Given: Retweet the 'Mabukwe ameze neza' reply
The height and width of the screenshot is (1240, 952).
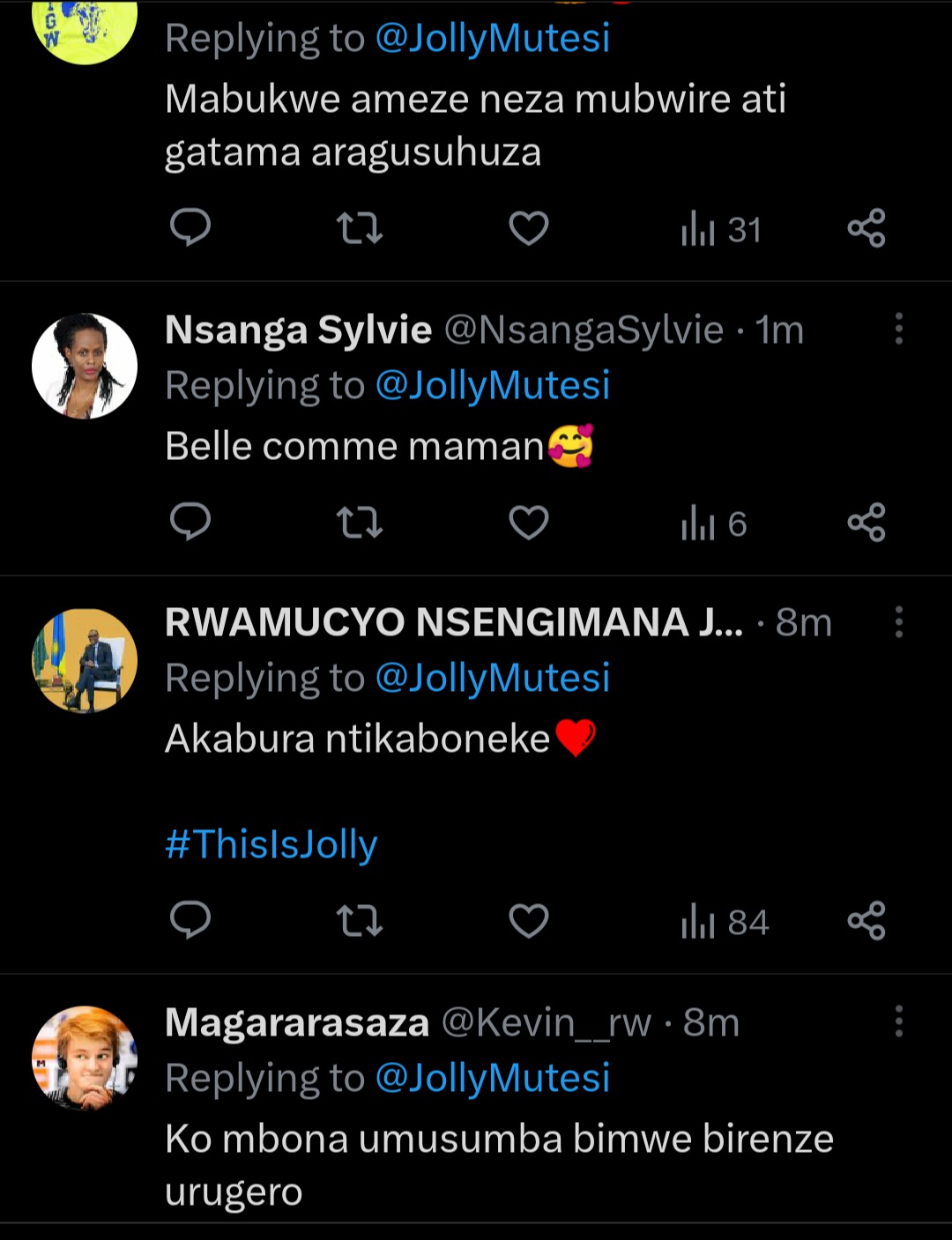Looking at the screenshot, I should coord(359,229).
